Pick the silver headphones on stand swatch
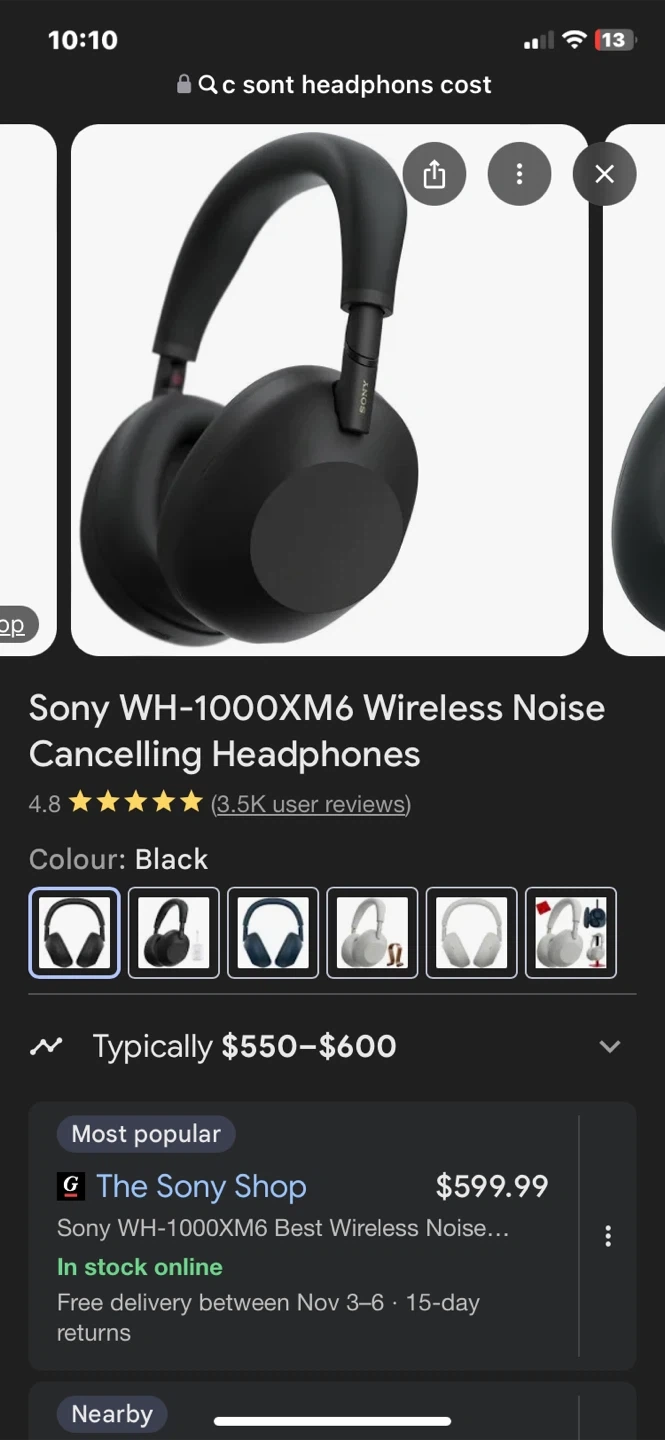The width and height of the screenshot is (665, 1440). [x=372, y=932]
